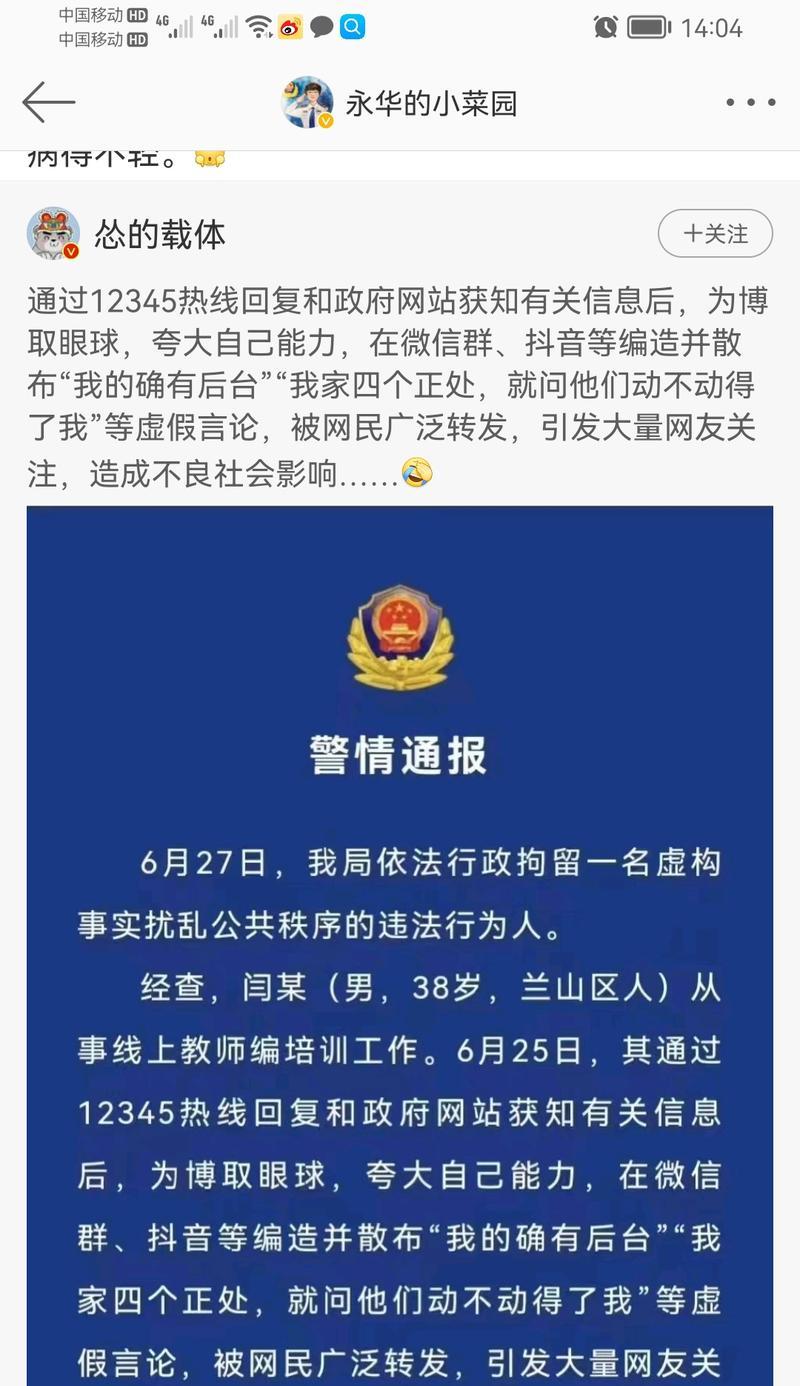
Task: Open 怂的载体 user avatar
Action: click(x=53, y=234)
